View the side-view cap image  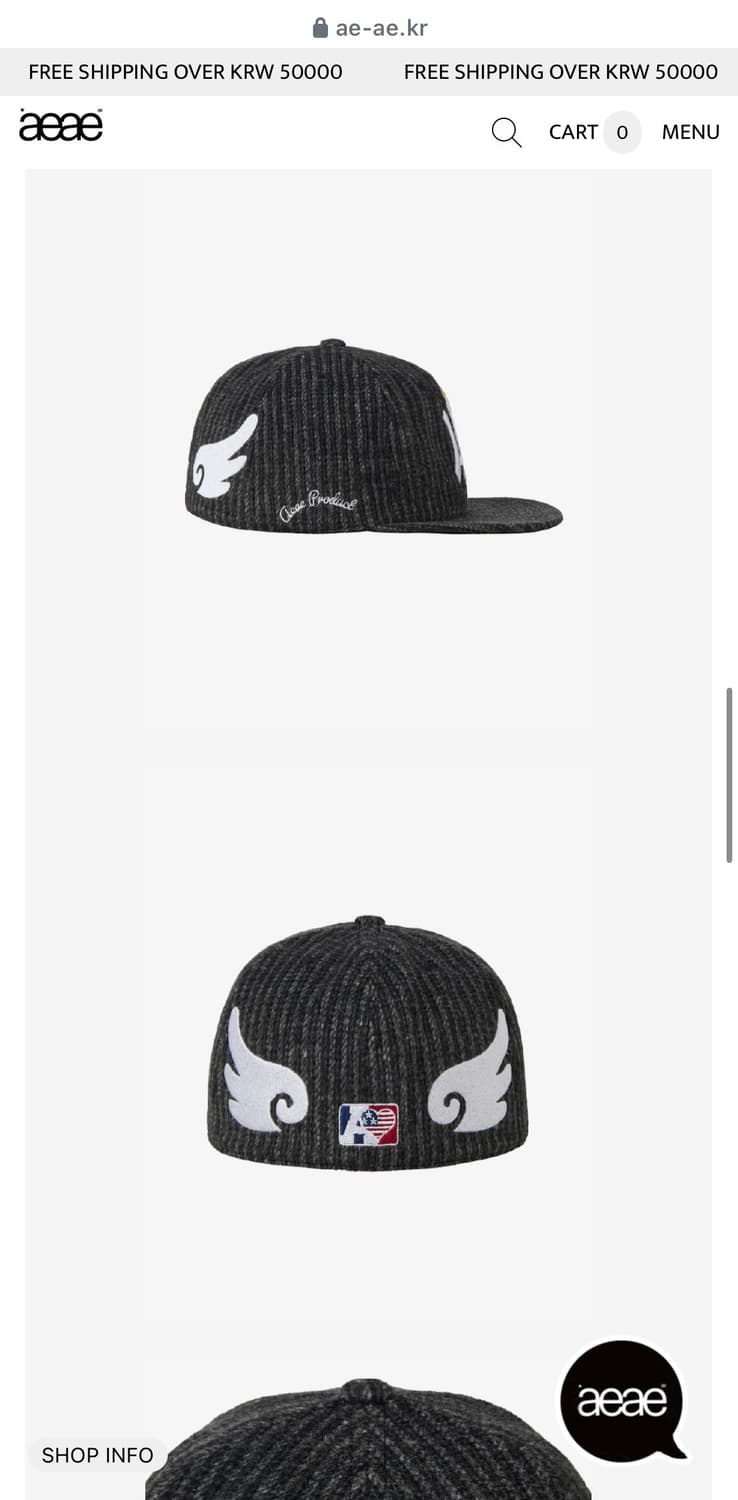(372, 438)
